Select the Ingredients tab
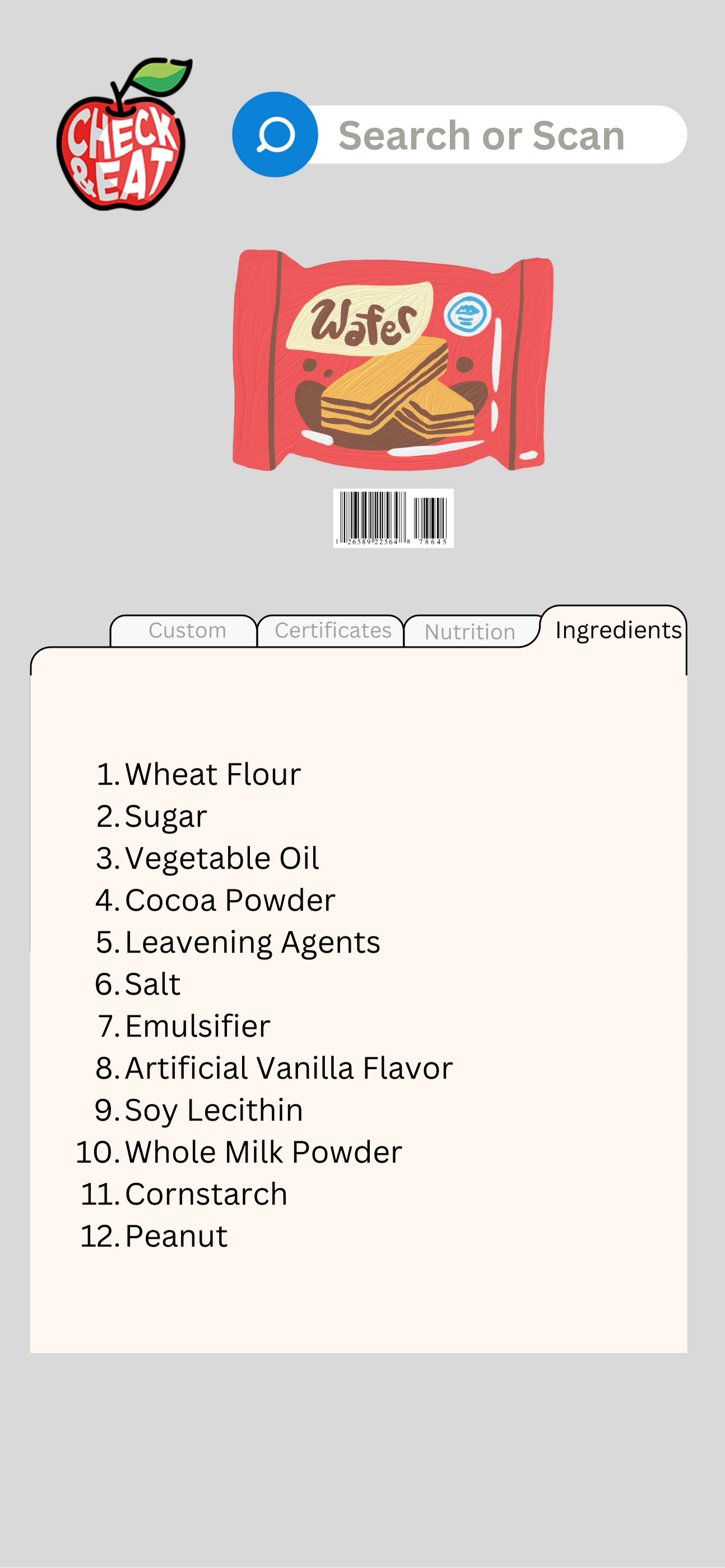725x1568 pixels. pos(617,630)
